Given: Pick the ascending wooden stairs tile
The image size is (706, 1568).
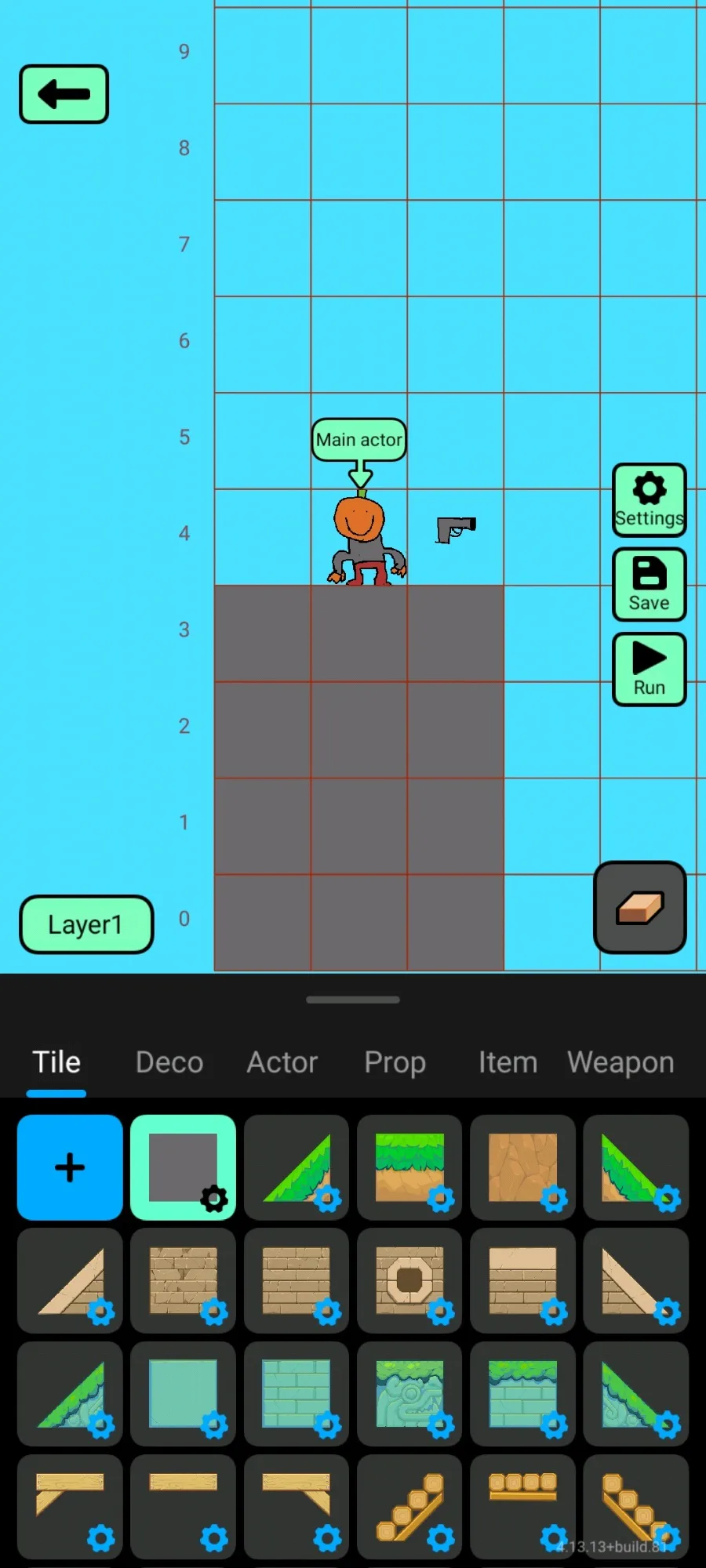Looking at the screenshot, I should 409,1506.
